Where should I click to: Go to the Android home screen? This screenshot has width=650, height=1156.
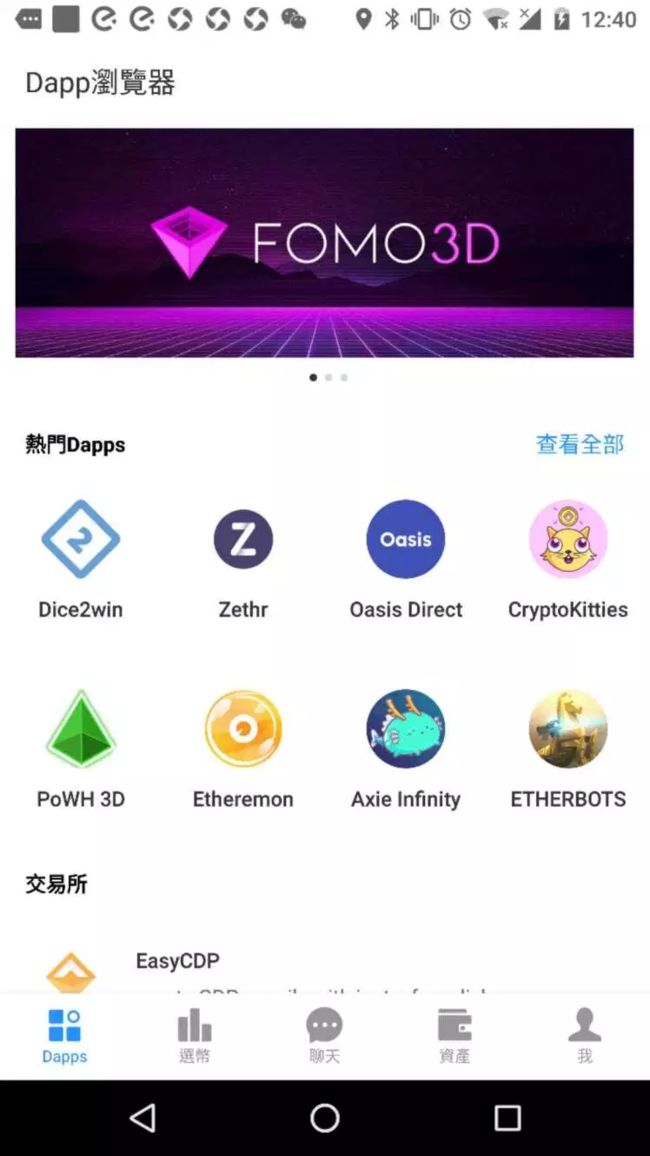325,1118
